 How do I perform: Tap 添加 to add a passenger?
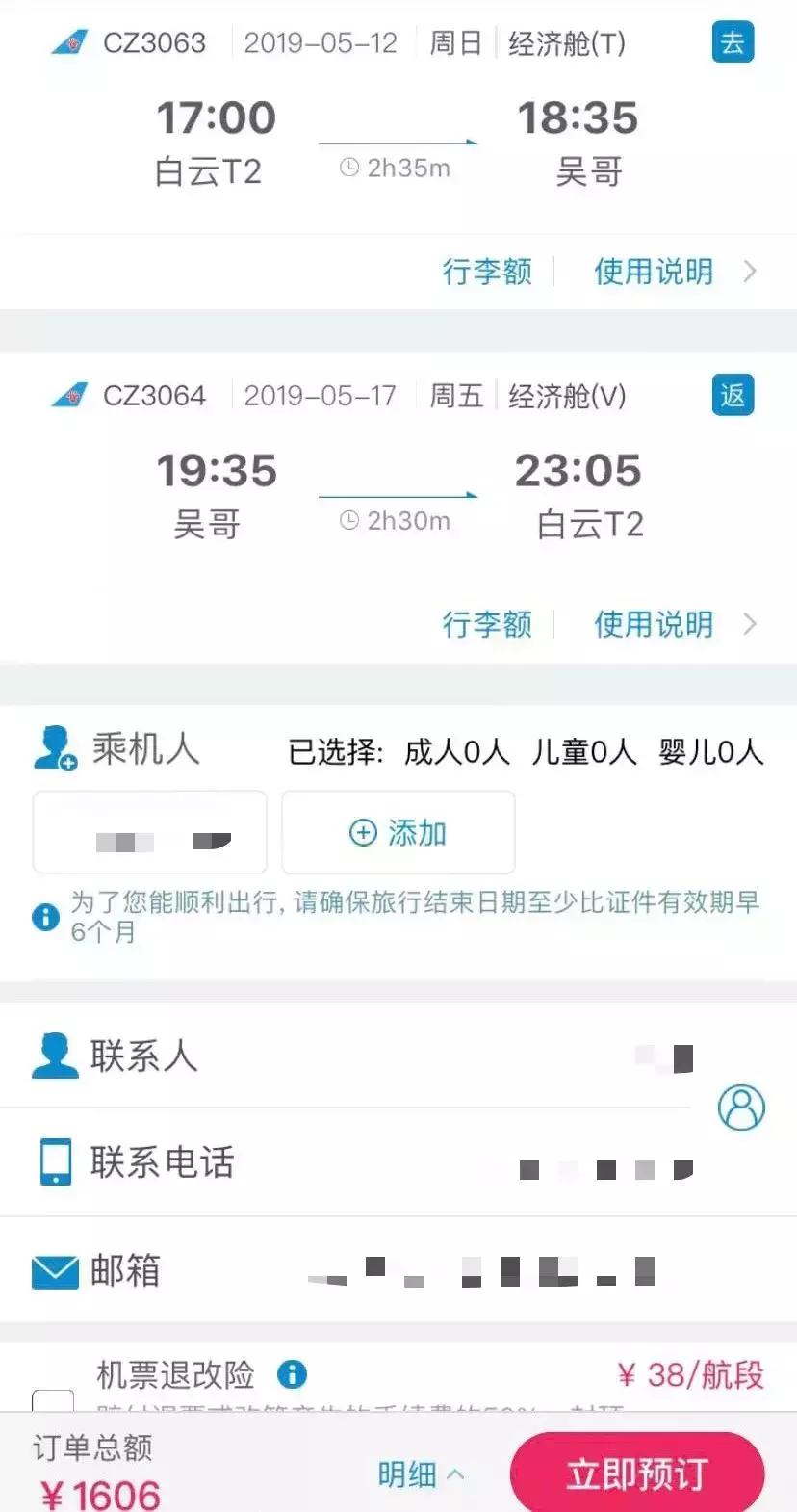(398, 832)
